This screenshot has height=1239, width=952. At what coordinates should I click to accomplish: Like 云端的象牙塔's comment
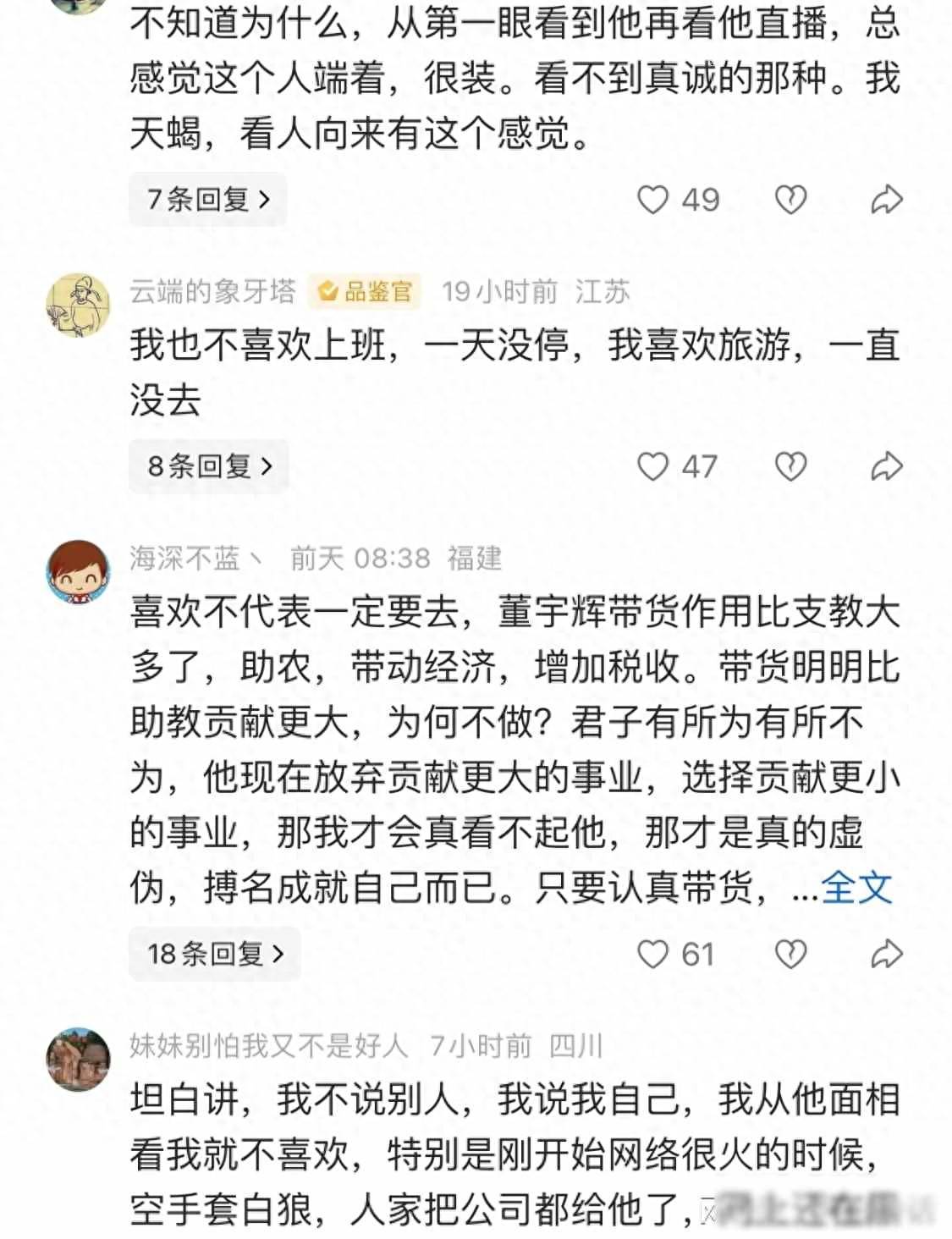click(652, 466)
